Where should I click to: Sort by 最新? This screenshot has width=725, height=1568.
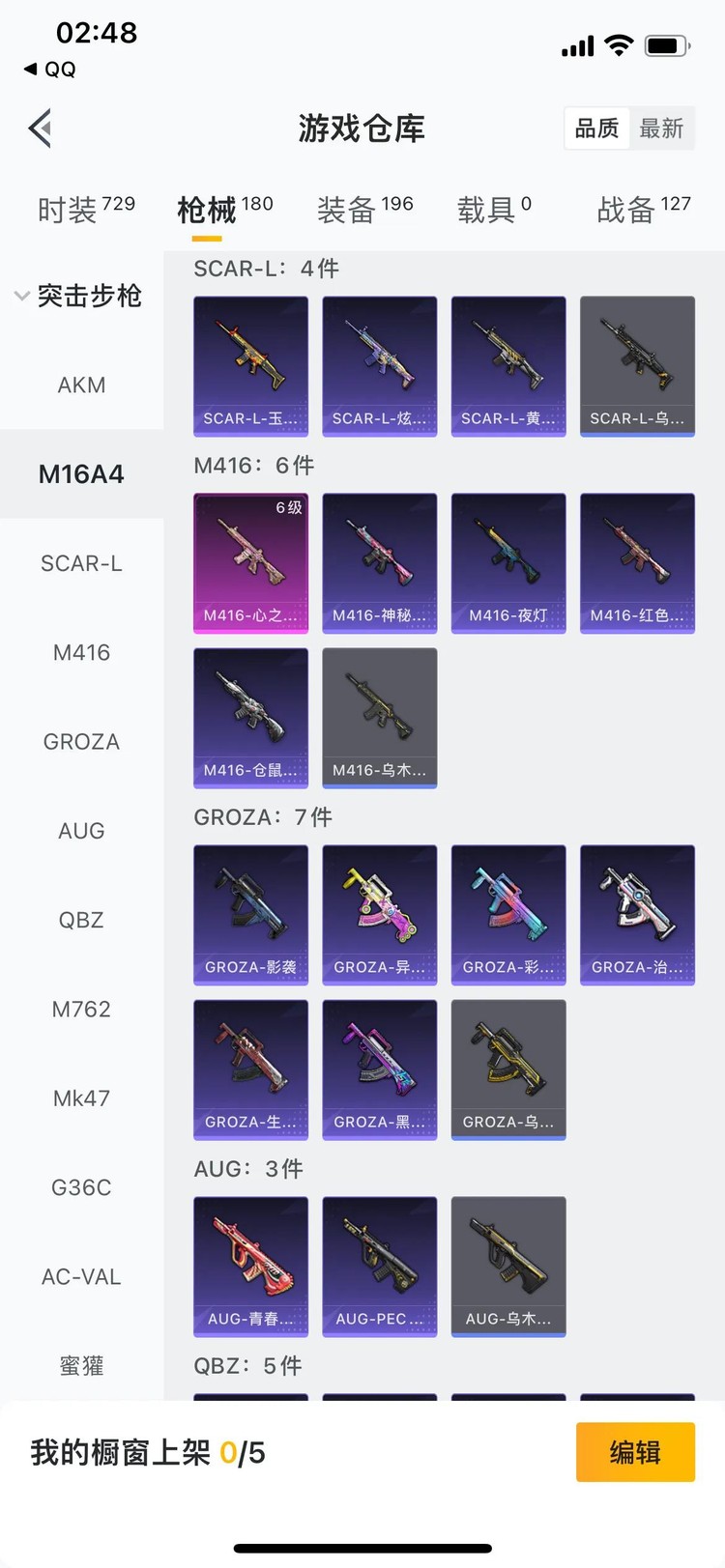pos(661,128)
